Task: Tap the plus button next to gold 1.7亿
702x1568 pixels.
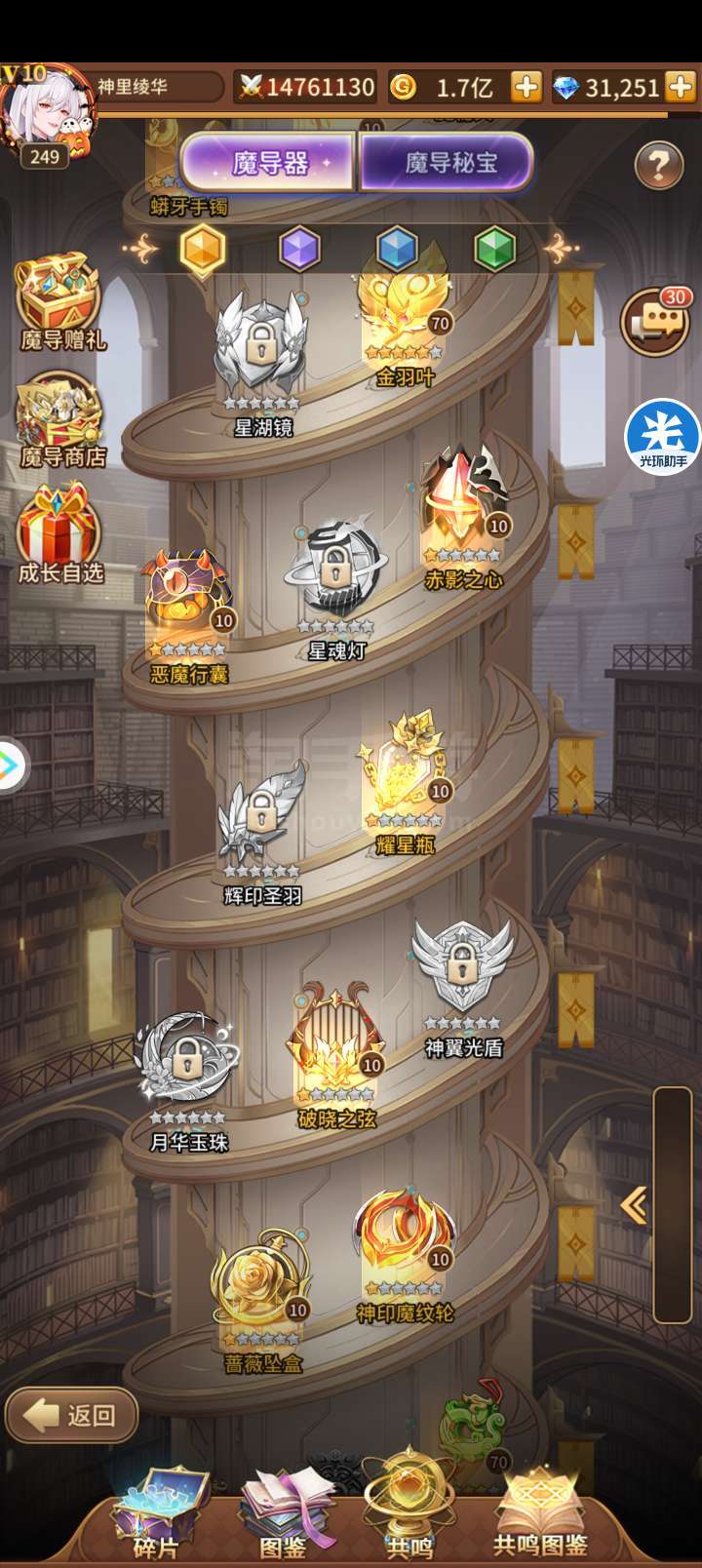Action: coord(526,88)
